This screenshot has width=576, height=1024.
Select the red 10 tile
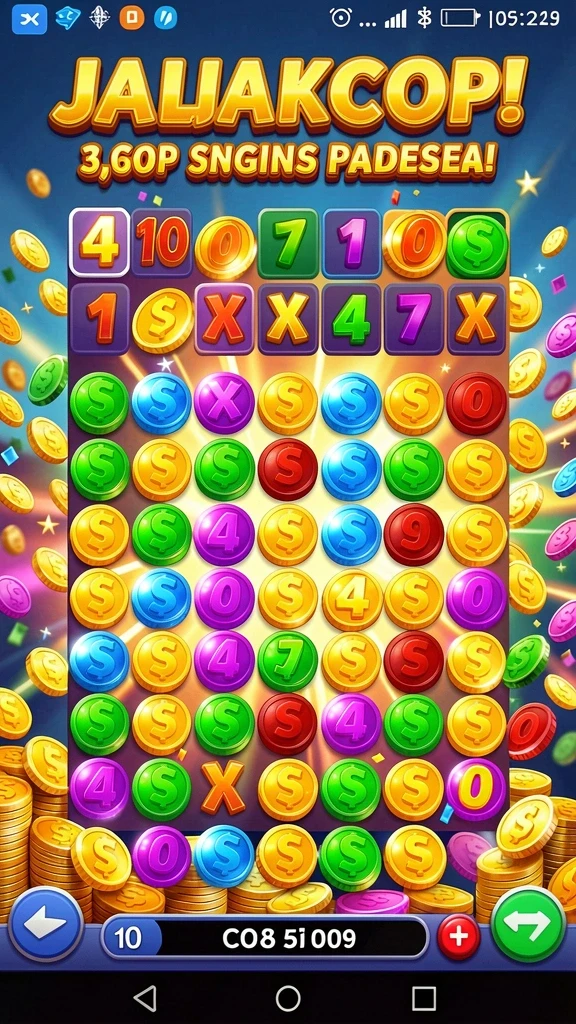162,242
